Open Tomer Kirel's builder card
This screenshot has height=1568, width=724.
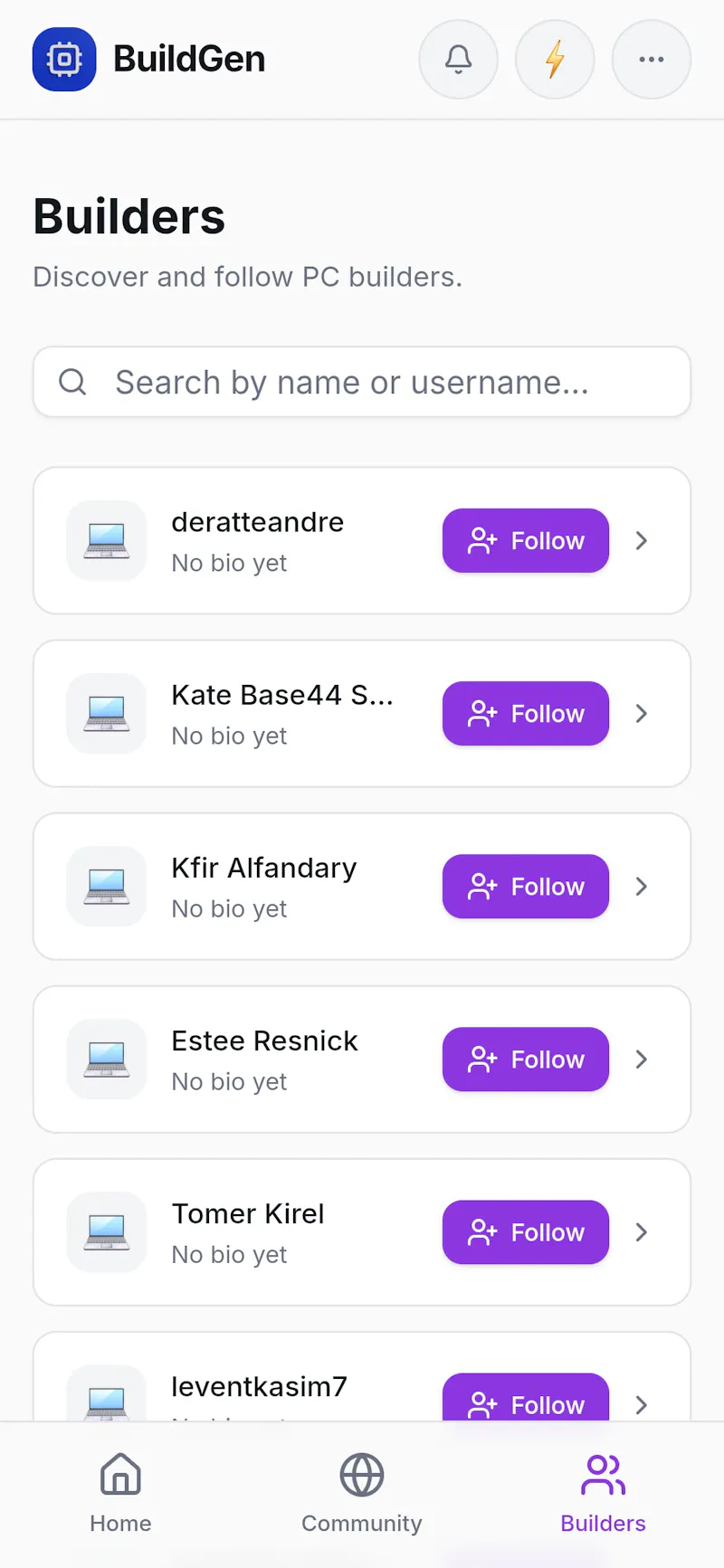[x=362, y=1232]
